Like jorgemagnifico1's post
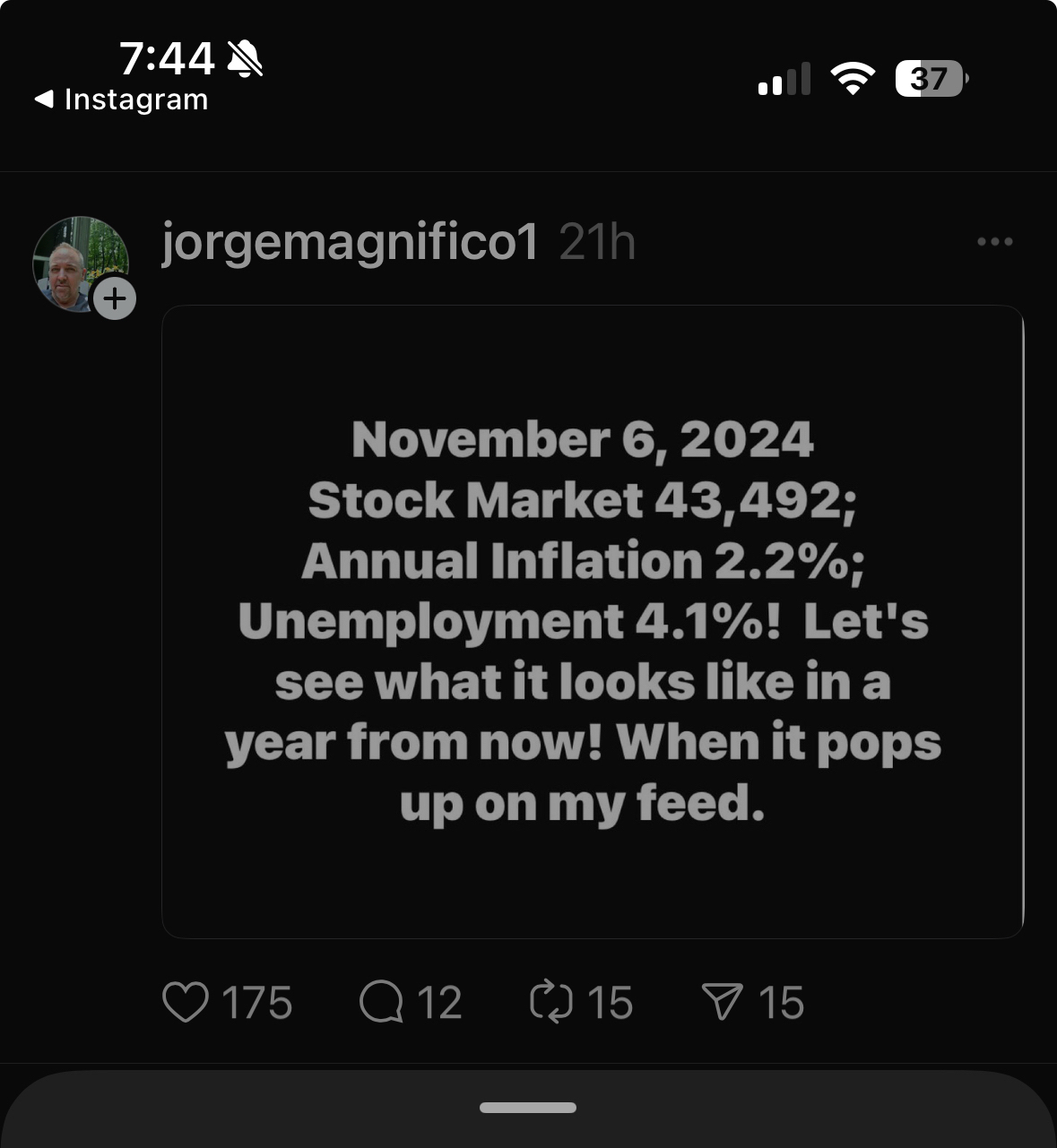1057x1148 pixels. 186,1002
